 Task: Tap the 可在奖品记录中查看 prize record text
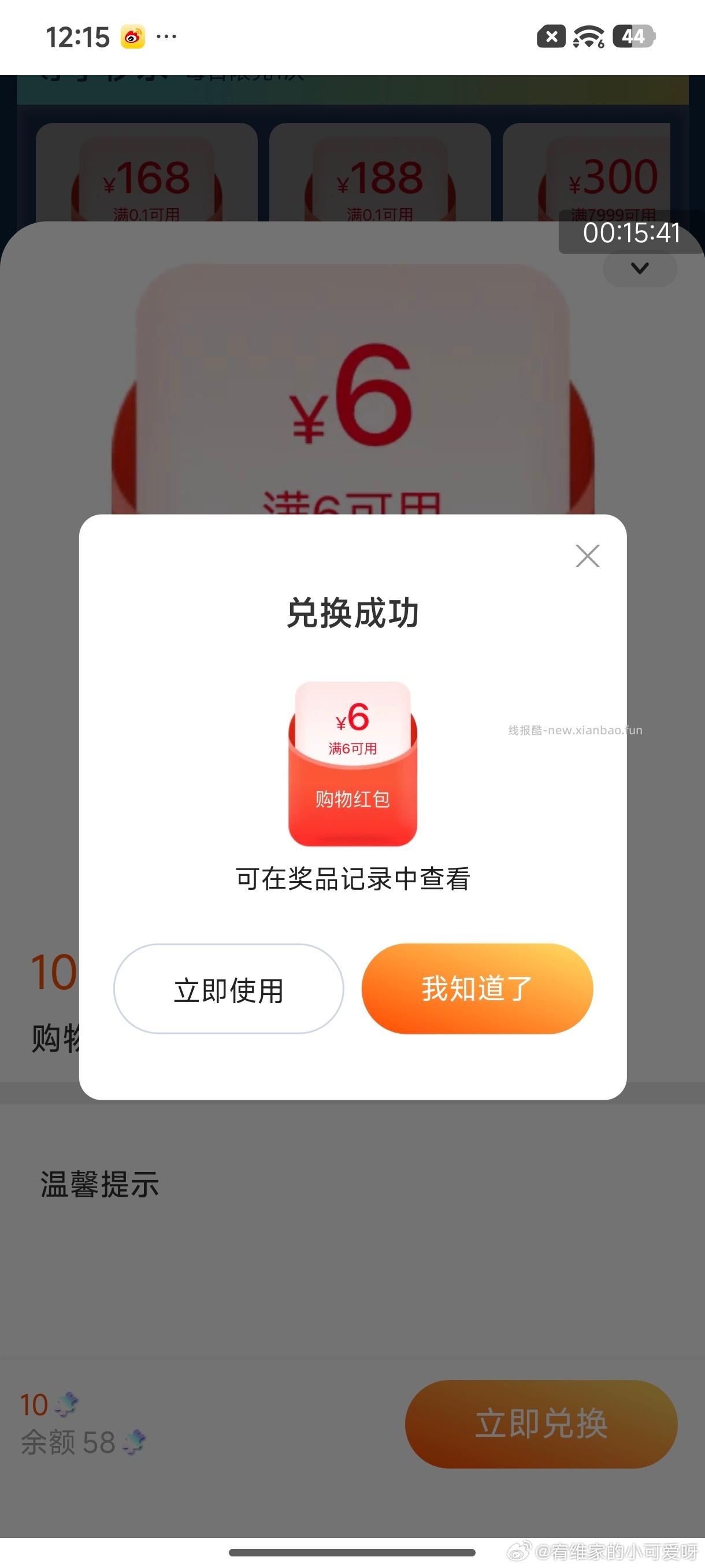coord(353,878)
